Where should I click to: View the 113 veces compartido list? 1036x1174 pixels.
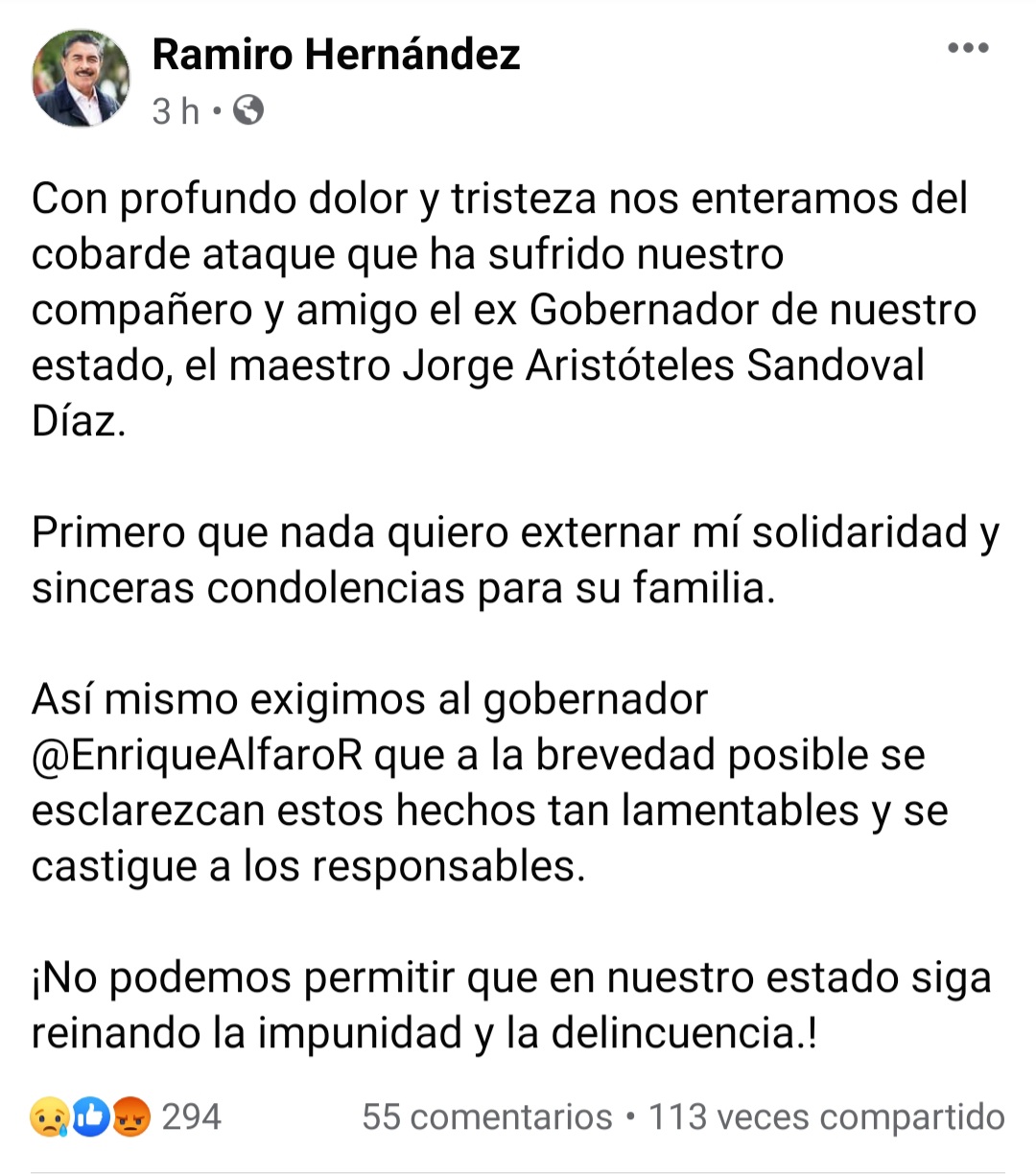click(x=827, y=1117)
